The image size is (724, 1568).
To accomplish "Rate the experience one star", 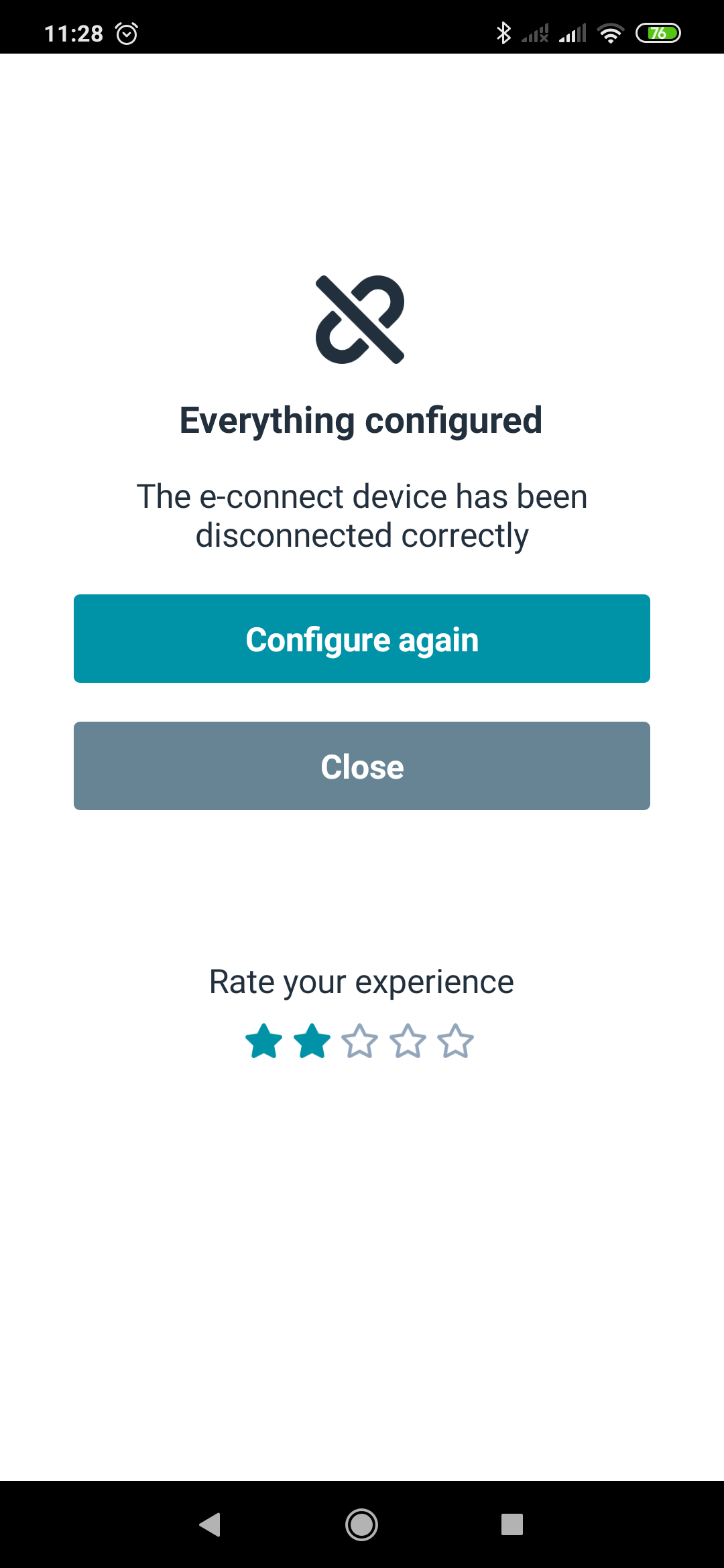I will coord(264,1041).
